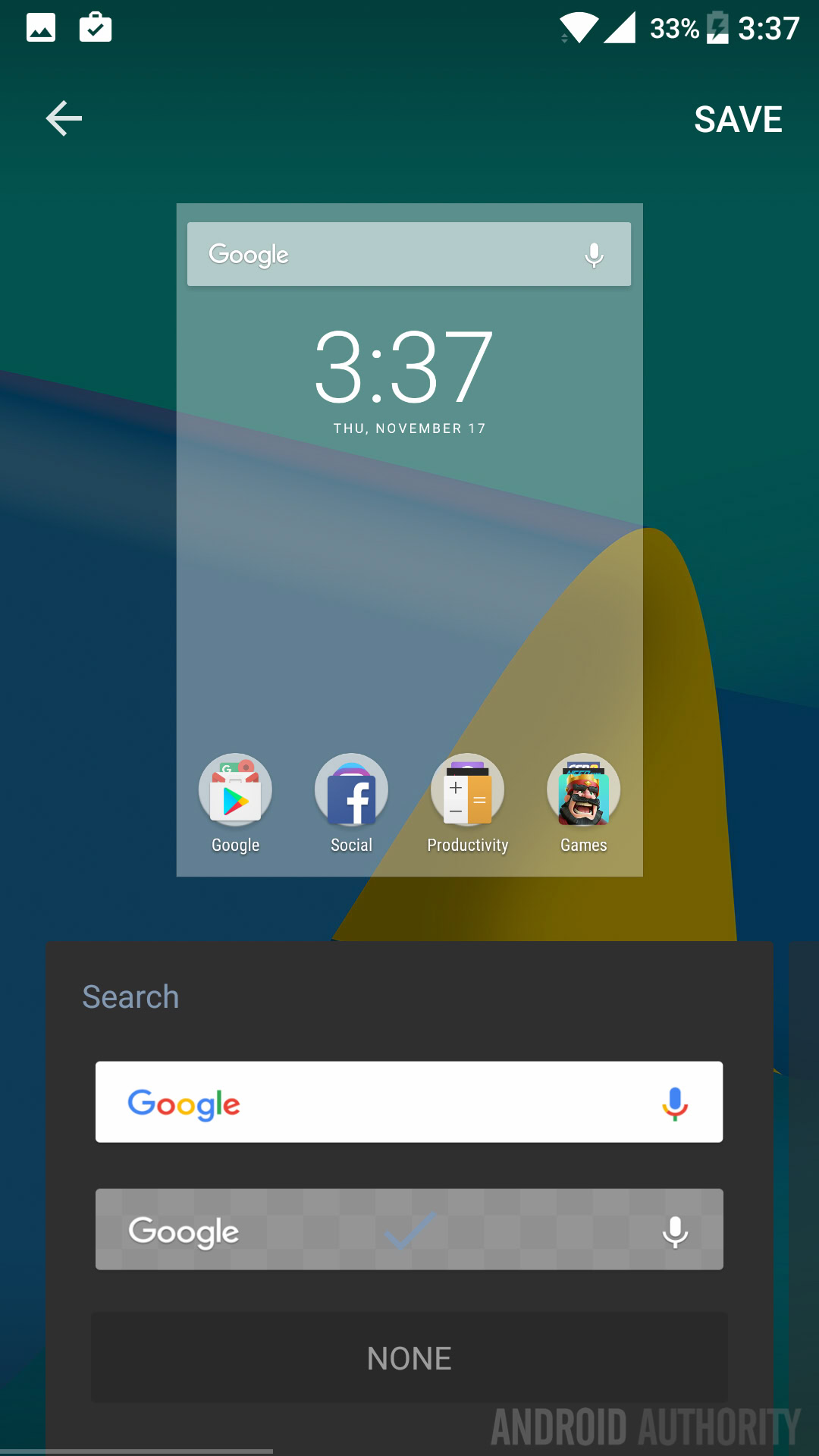Select the white colored Google search bar
The width and height of the screenshot is (819, 1456).
pos(409,1101)
